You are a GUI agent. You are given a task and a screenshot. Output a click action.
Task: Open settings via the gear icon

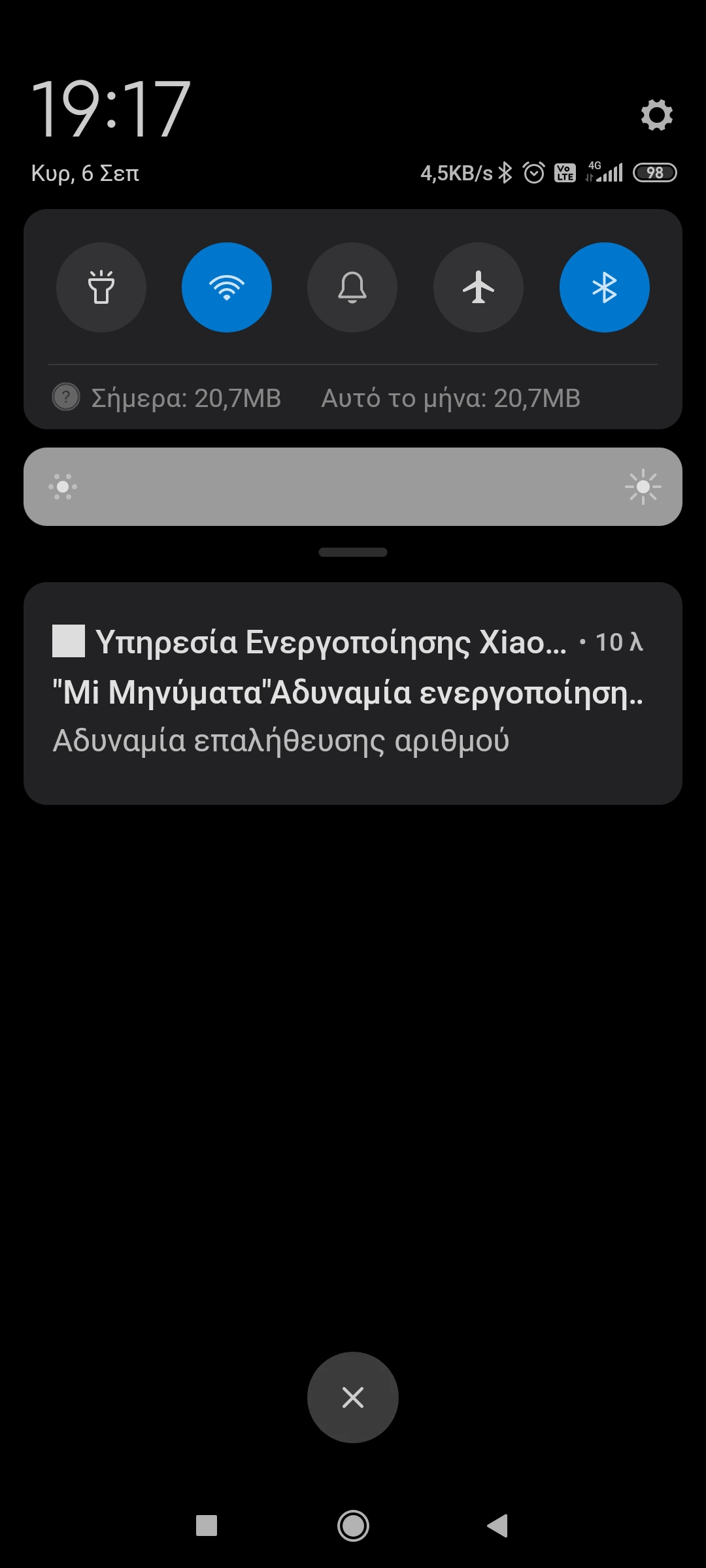656,115
